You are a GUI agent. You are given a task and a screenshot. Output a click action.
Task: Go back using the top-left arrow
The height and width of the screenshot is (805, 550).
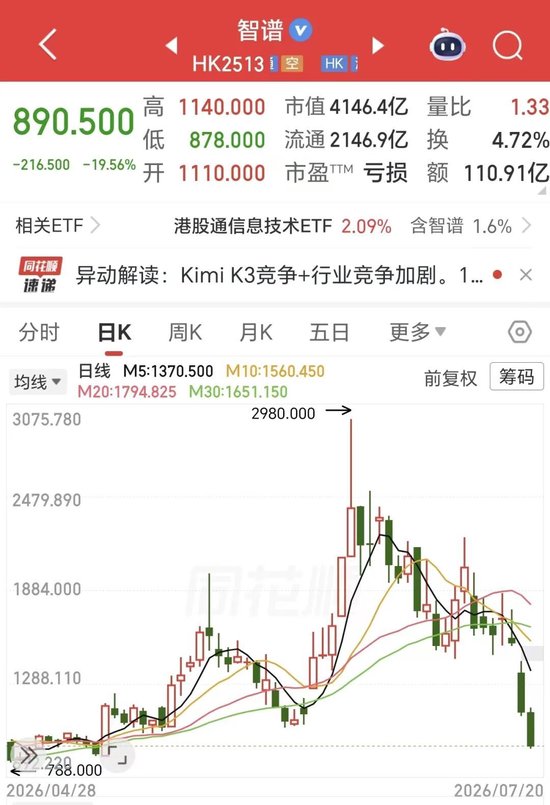47,45
